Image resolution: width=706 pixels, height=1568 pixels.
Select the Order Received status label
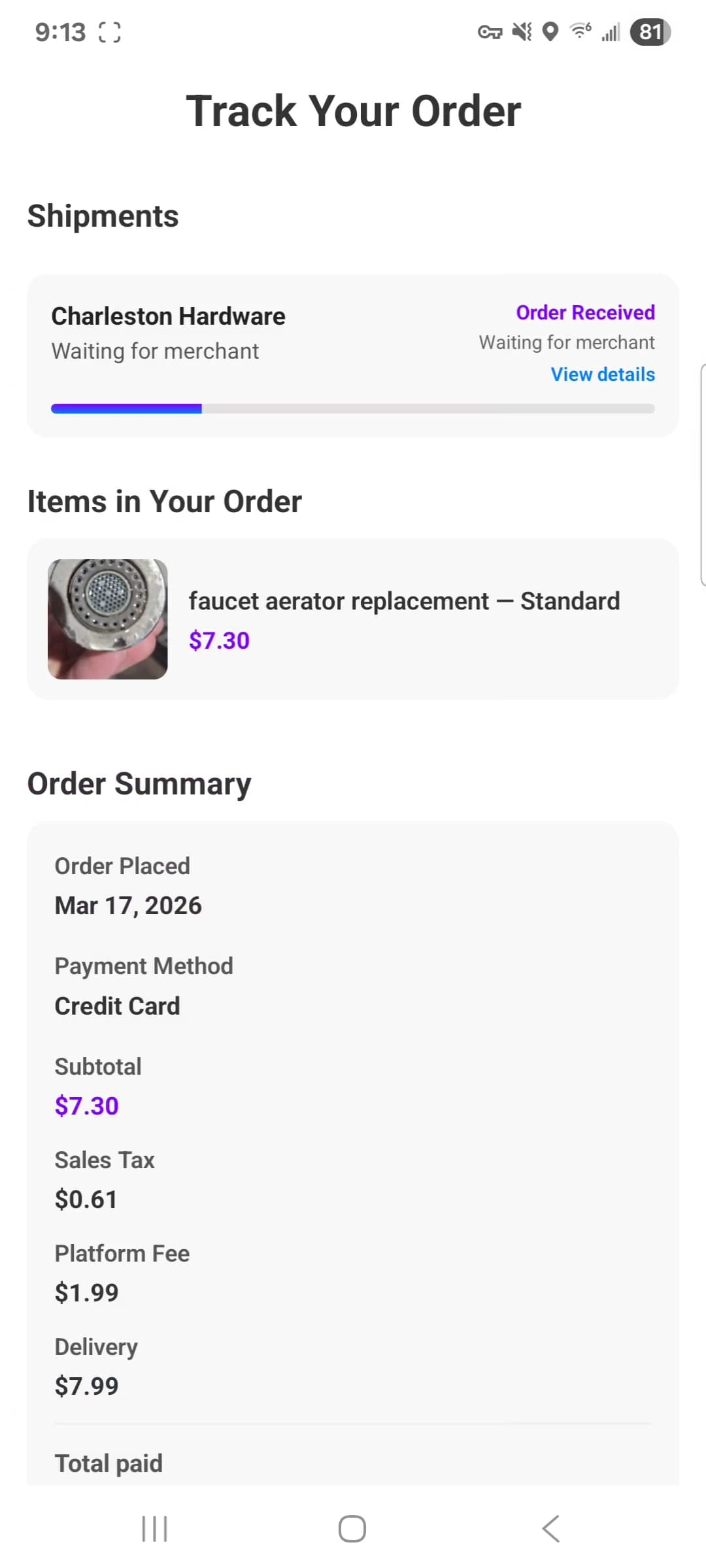coord(584,312)
